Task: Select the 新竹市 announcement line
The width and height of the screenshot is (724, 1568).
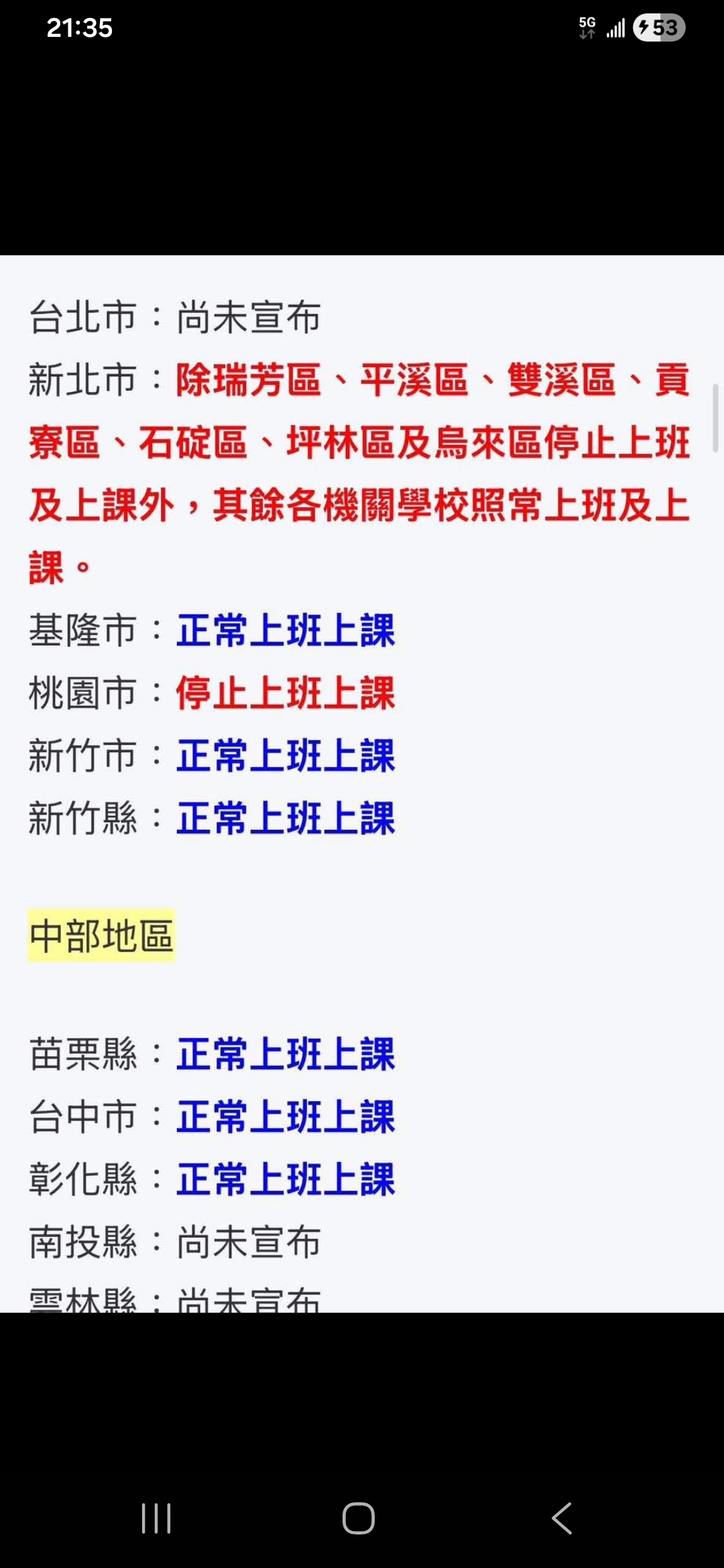Action: click(x=211, y=754)
